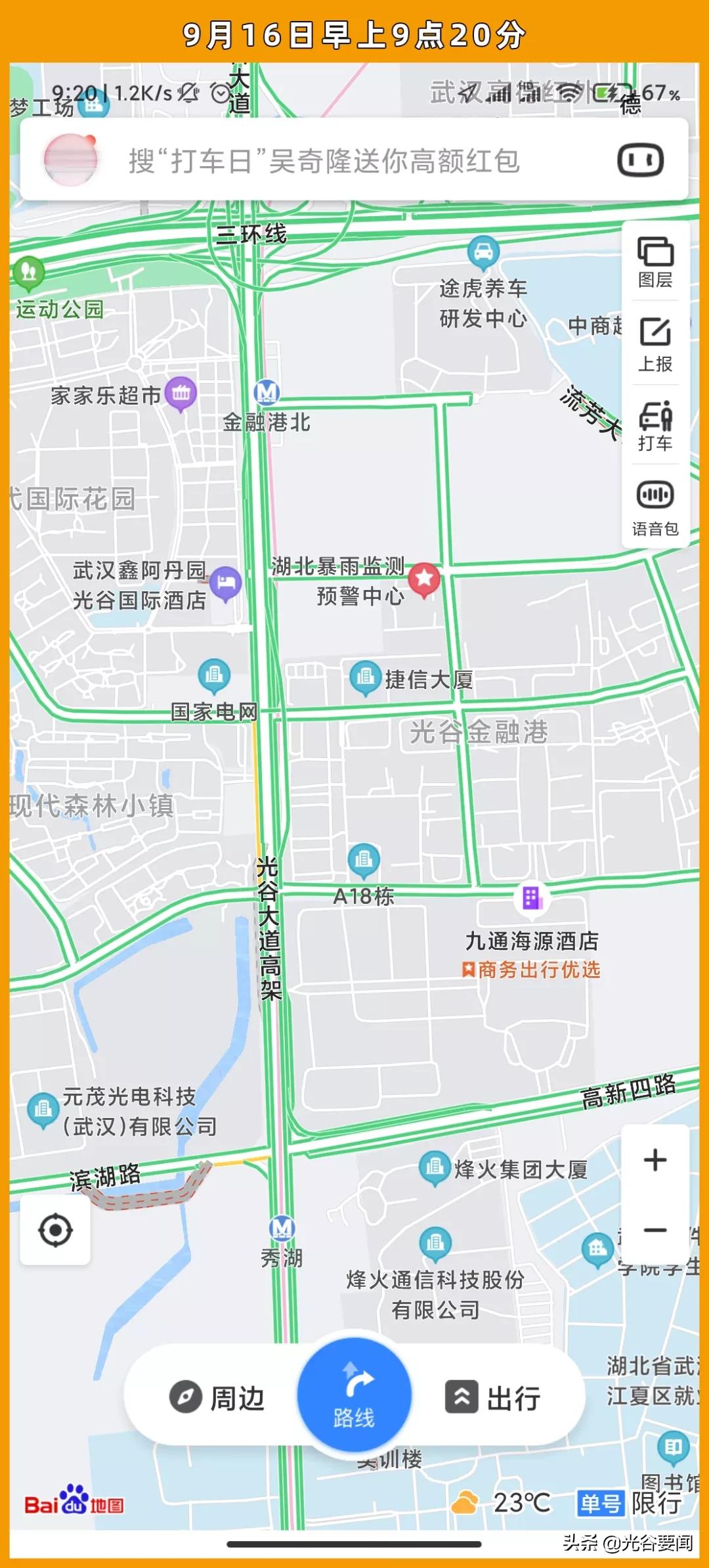Image resolution: width=709 pixels, height=1568 pixels.
Task: Select the 途虎养车研发中心 car POI icon
Action: pos(483,253)
